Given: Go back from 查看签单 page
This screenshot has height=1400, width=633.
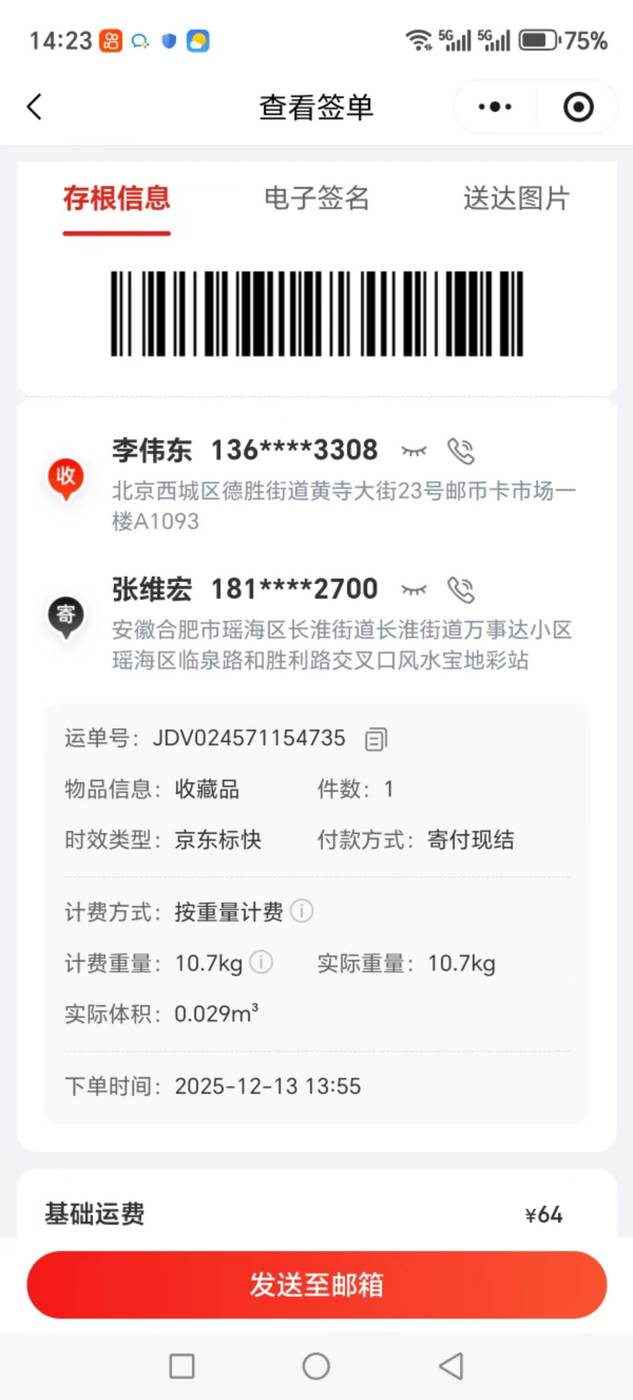Looking at the screenshot, I should 35,107.
